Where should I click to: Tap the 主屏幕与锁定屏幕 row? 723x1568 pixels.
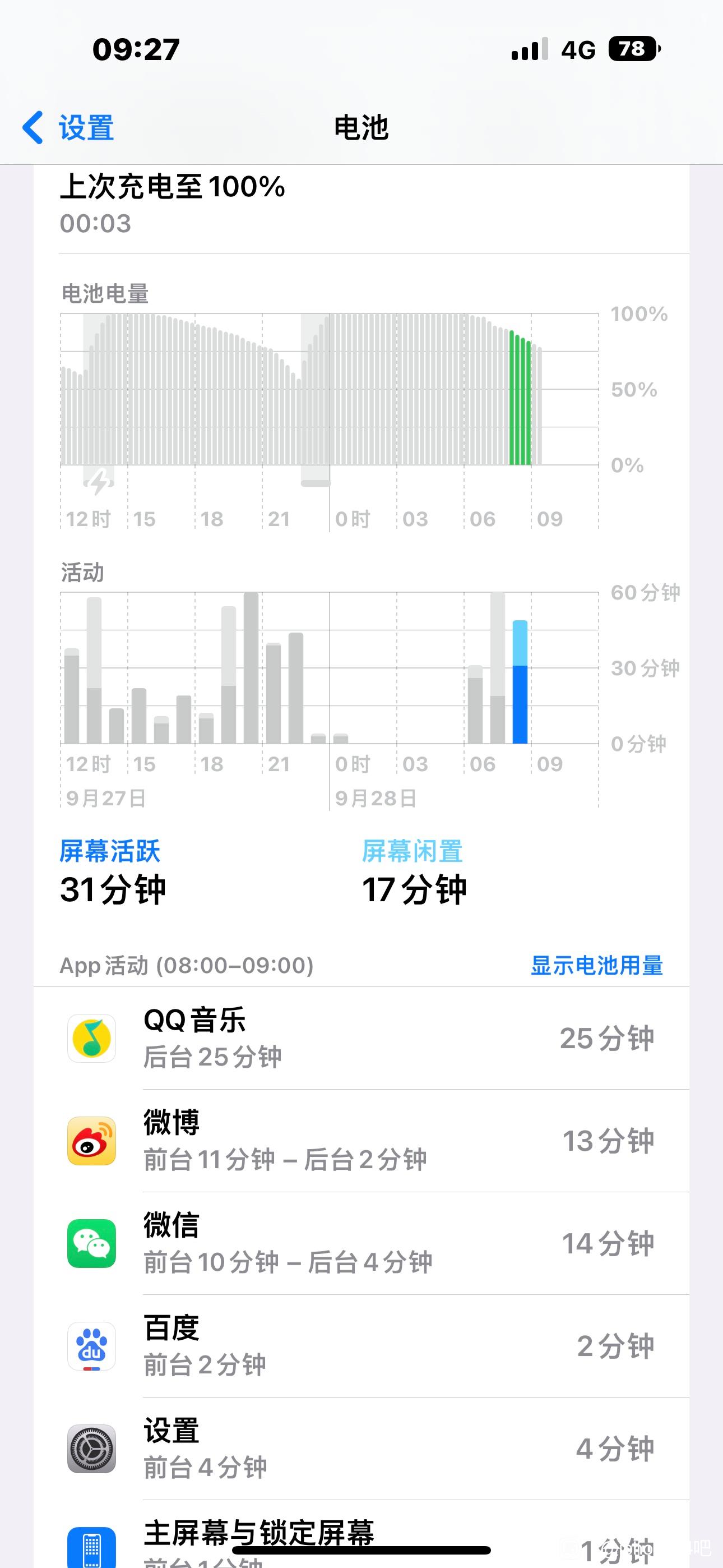[x=361, y=1534]
